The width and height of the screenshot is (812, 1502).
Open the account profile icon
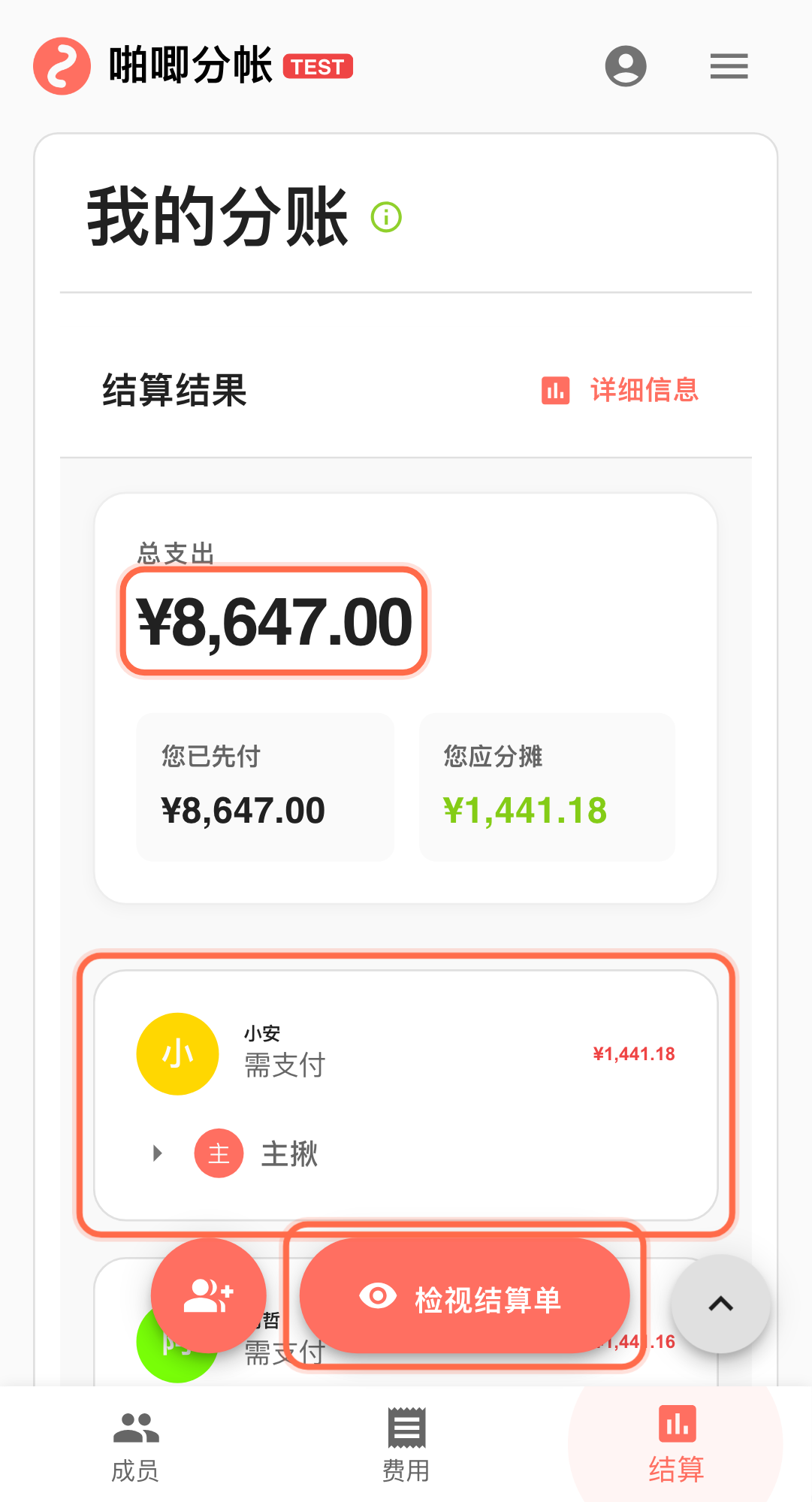626,66
